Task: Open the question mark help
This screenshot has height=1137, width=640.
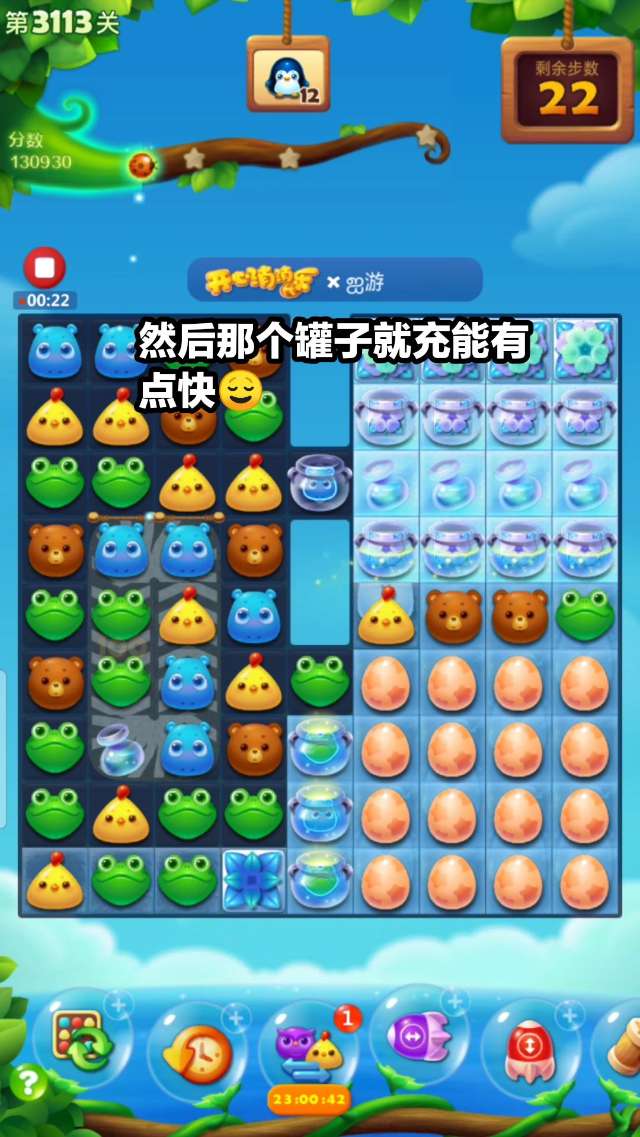Action: click(29, 1083)
